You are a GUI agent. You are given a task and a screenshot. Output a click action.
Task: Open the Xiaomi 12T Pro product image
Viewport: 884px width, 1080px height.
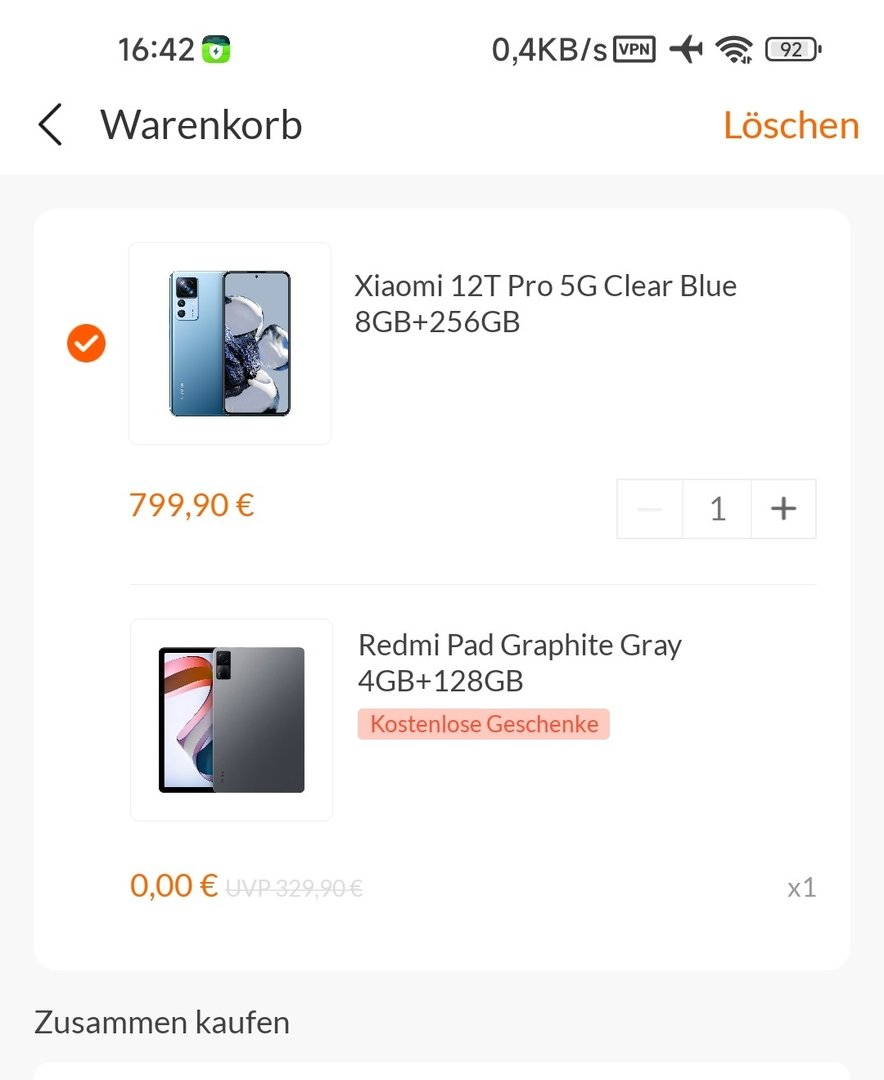(x=230, y=343)
